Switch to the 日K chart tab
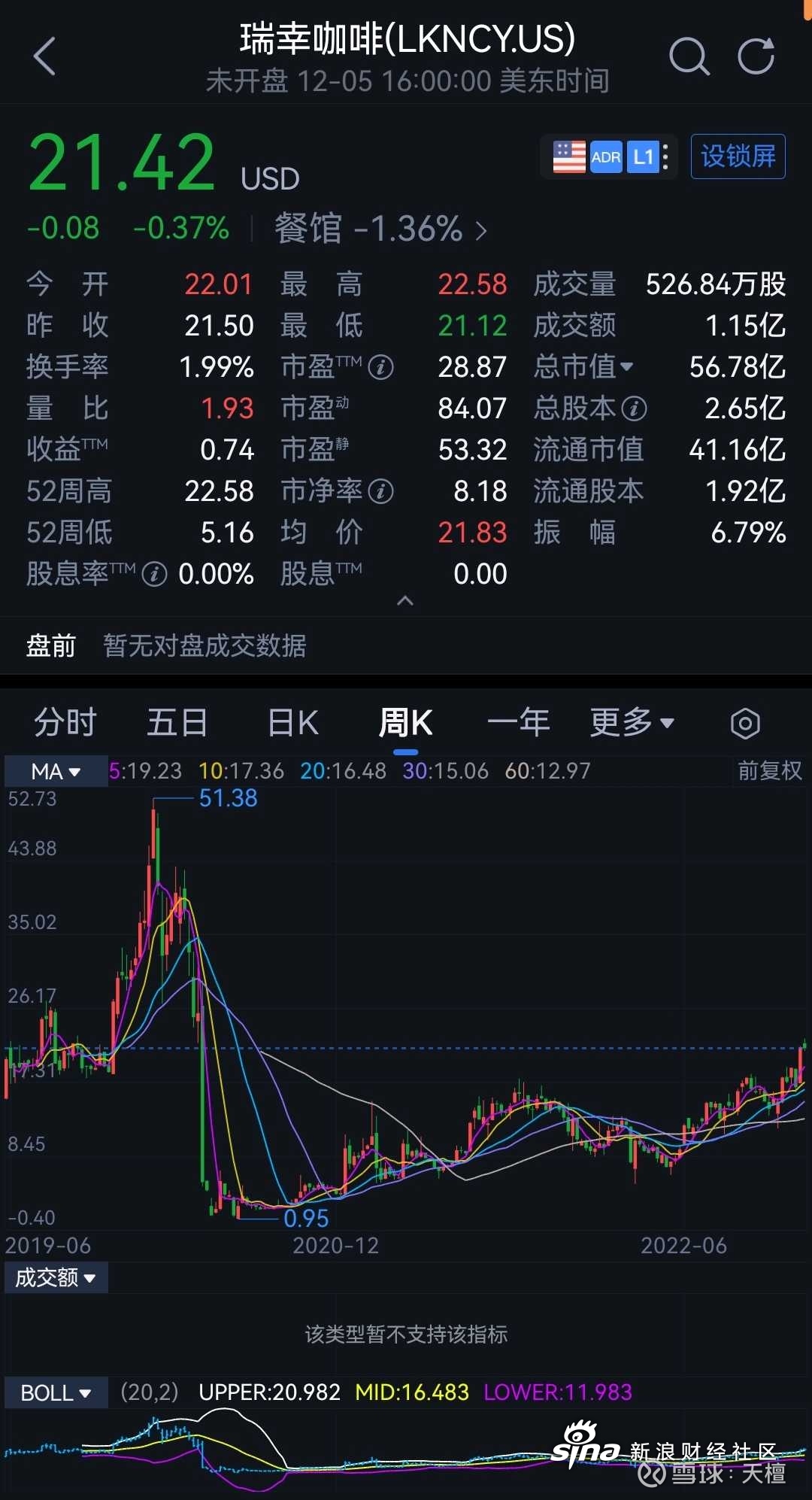 tap(293, 723)
